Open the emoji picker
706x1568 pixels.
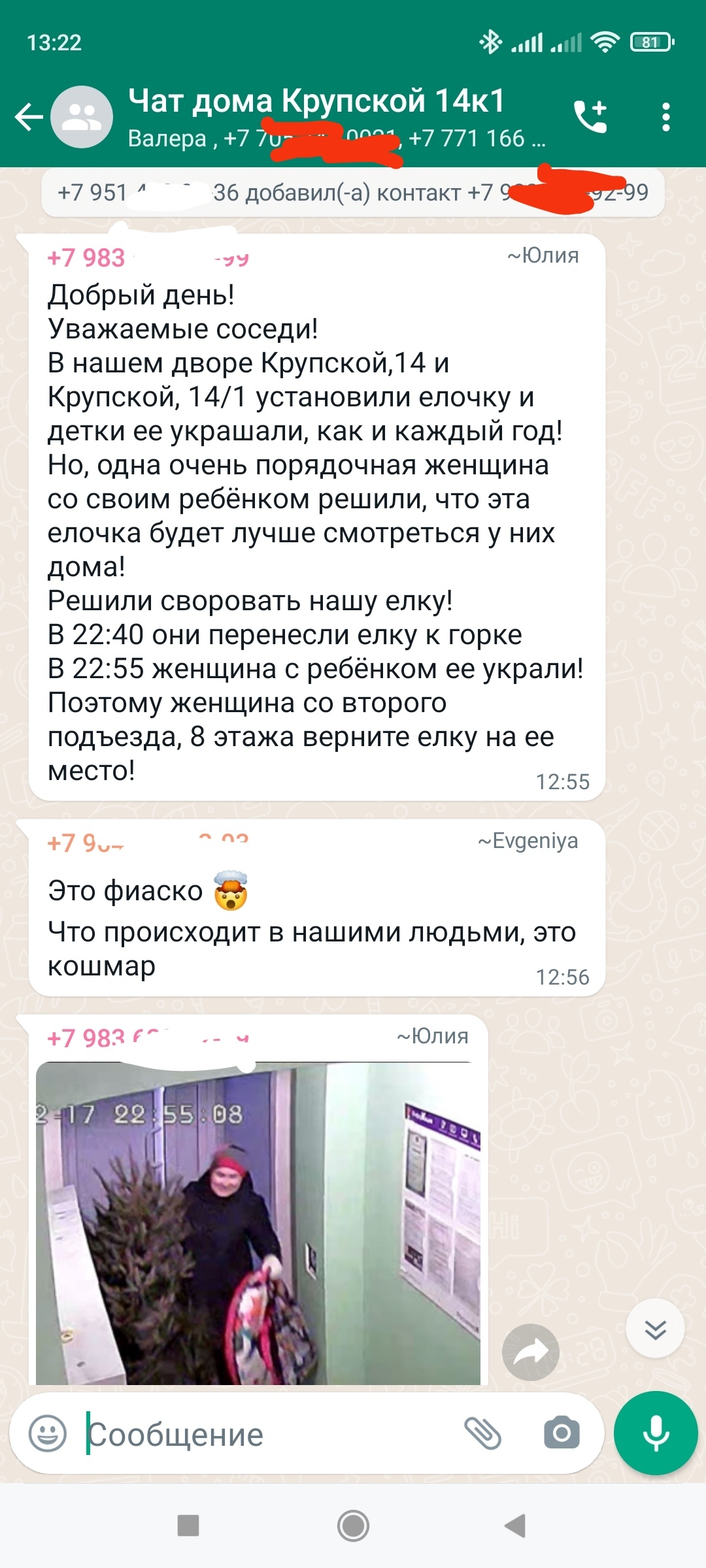point(48,1434)
